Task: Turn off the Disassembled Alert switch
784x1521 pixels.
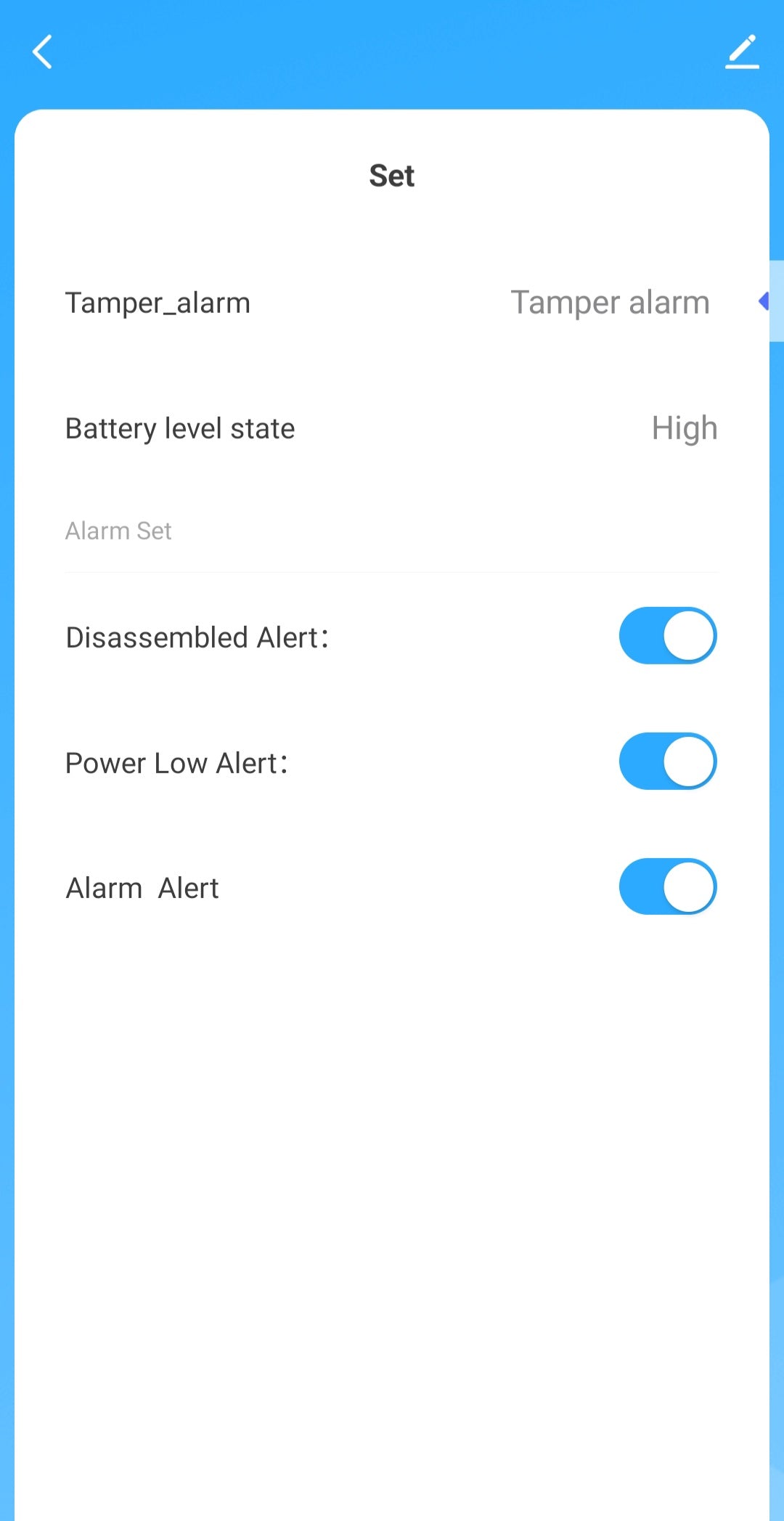Action: coord(667,636)
